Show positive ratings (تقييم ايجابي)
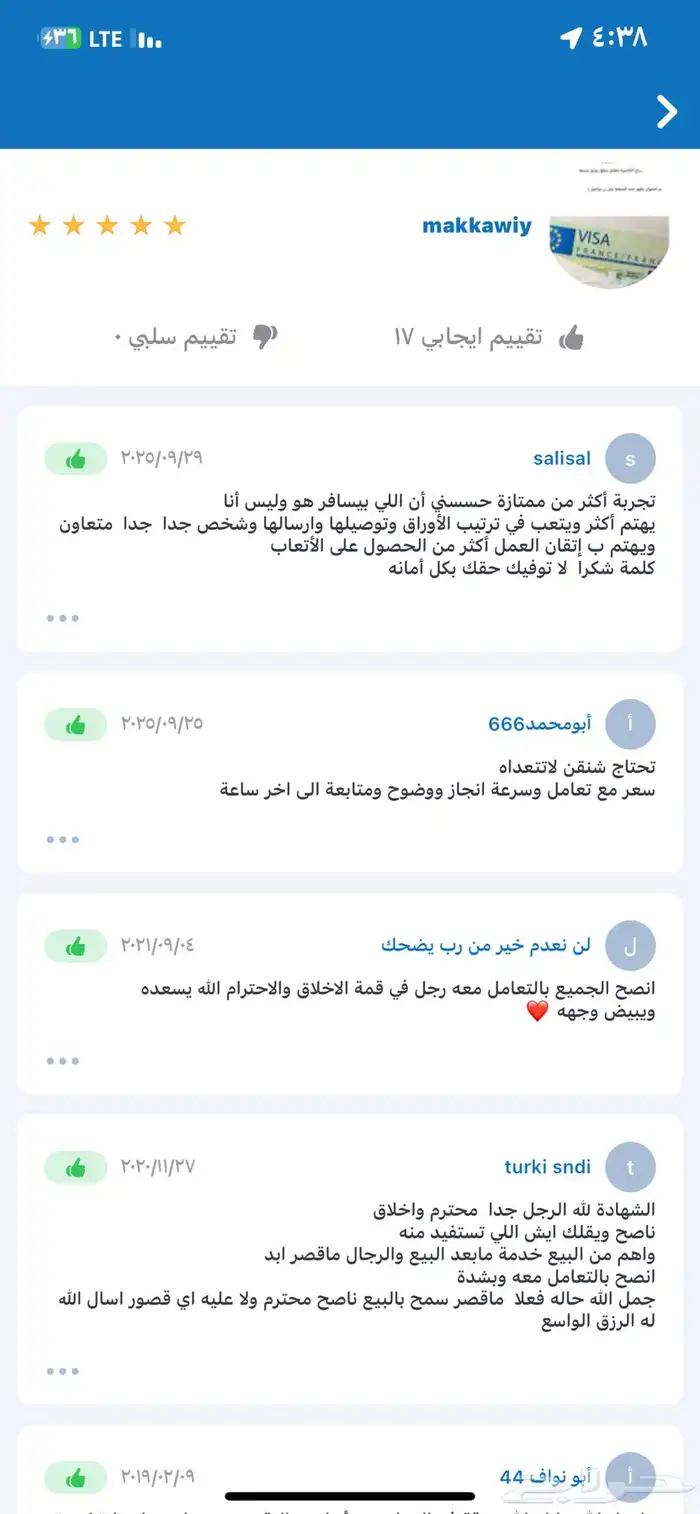Viewport: 700px width, 1514px height. point(489,337)
